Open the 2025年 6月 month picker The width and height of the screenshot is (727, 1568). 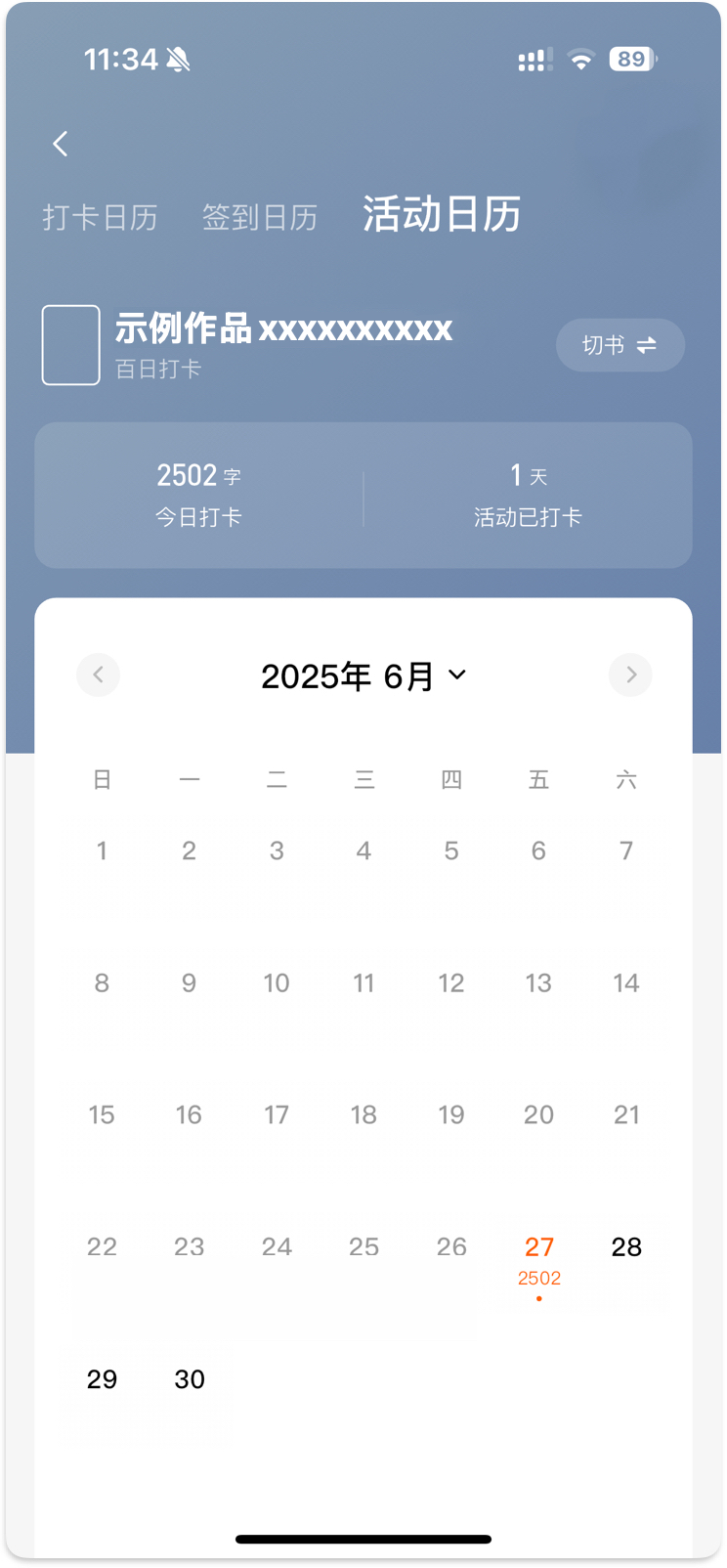[x=363, y=675]
